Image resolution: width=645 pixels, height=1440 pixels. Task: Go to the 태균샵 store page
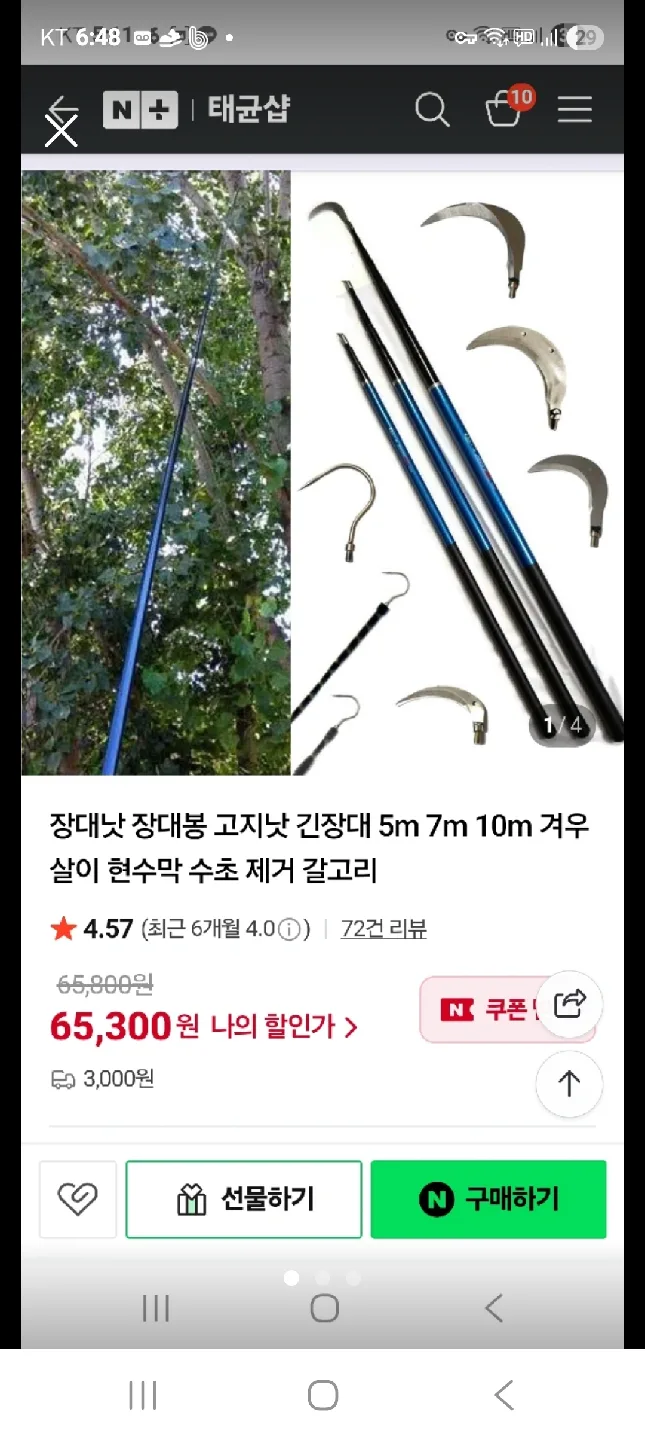tap(248, 110)
